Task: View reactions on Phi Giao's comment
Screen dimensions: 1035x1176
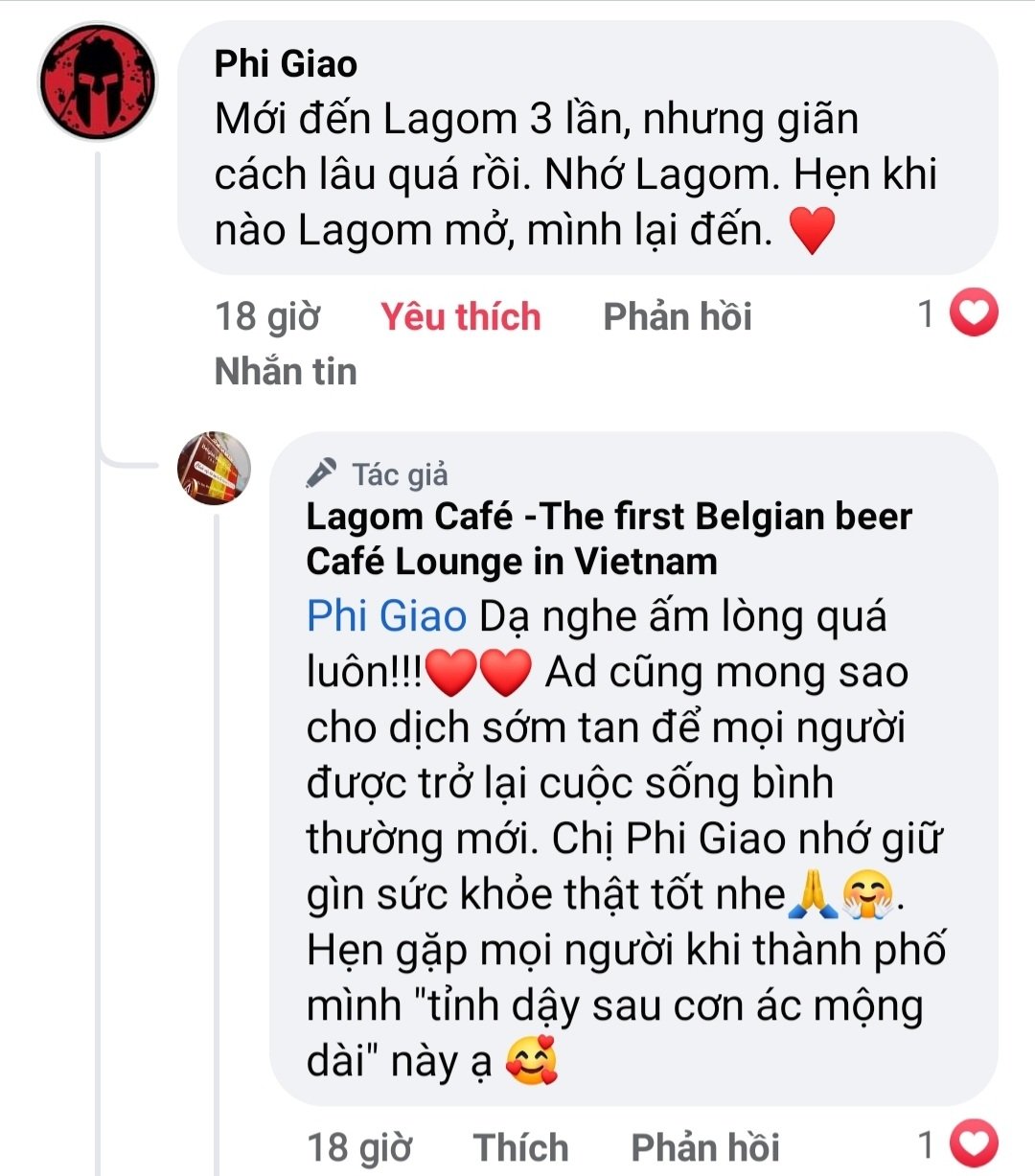Action: click(958, 313)
